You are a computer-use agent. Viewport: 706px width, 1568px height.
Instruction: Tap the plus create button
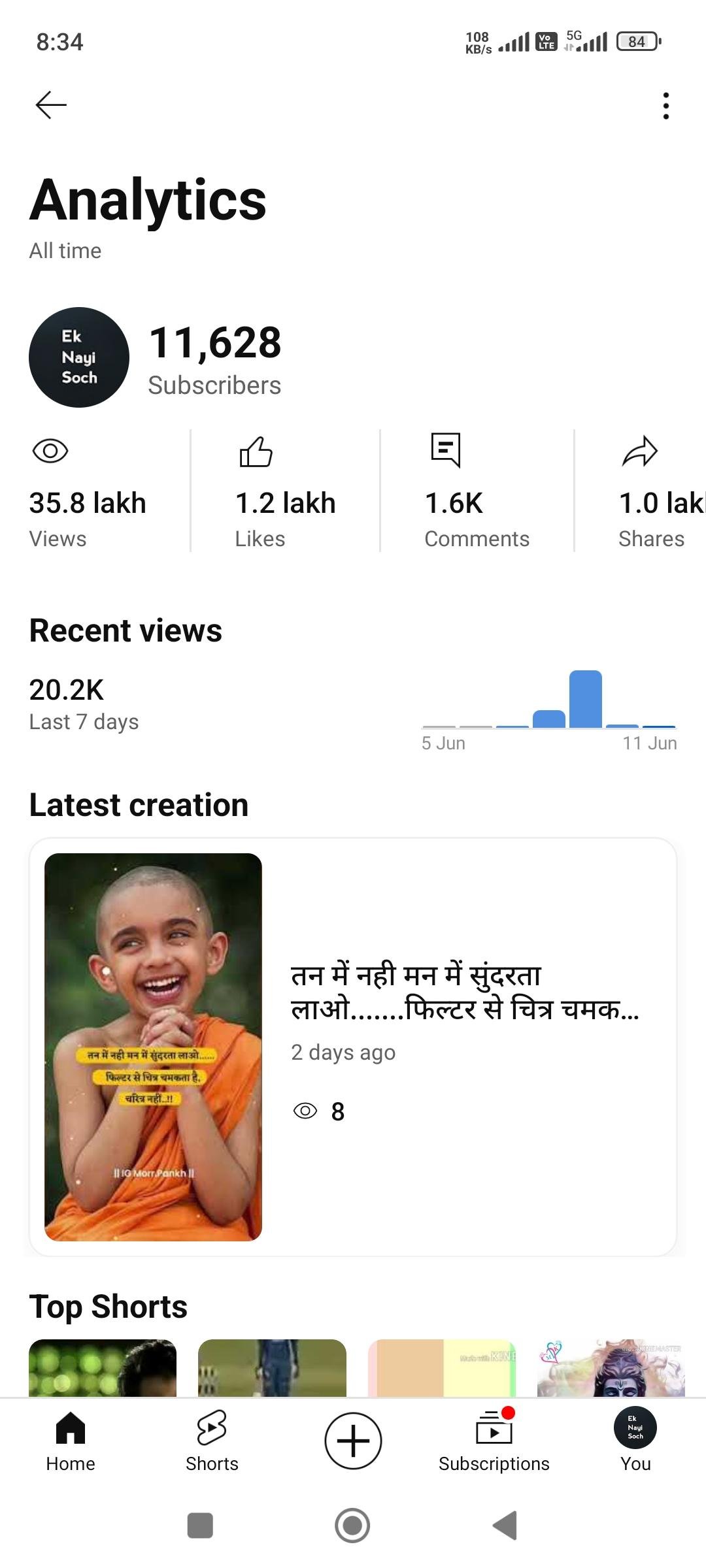[353, 1441]
